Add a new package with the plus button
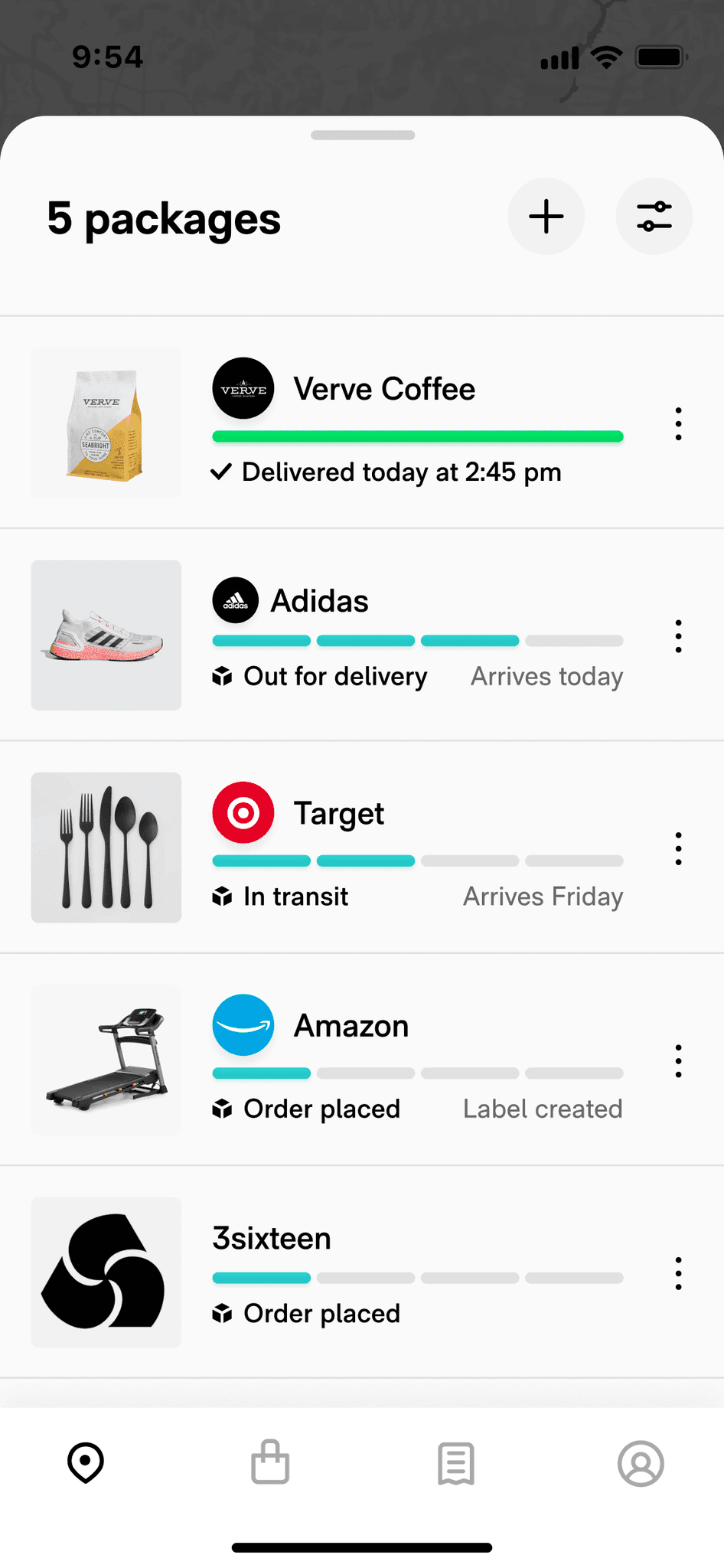Image resolution: width=724 pixels, height=1568 pixels. (546, 217)
